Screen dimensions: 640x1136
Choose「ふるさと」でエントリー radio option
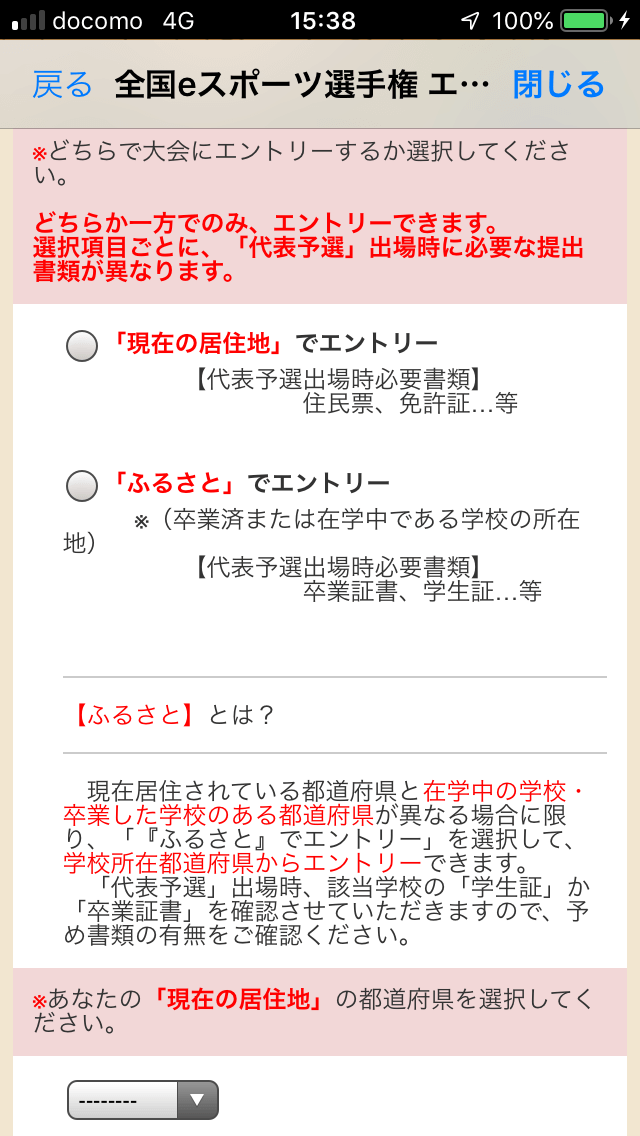coord(82,485)
